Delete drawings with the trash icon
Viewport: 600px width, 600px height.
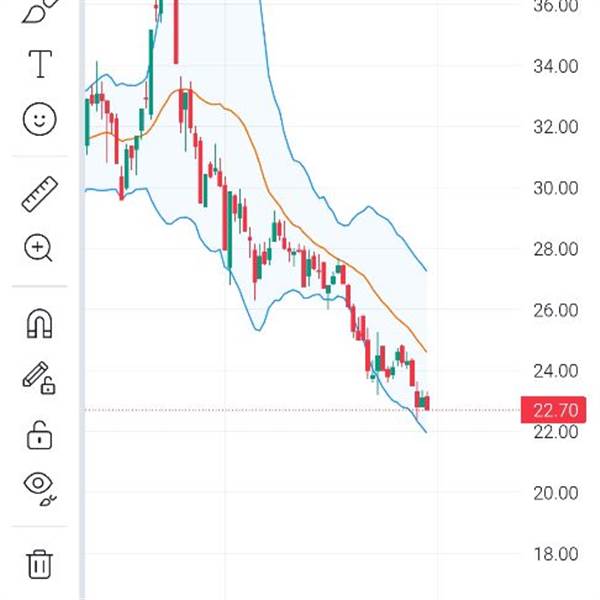(39, 563)
